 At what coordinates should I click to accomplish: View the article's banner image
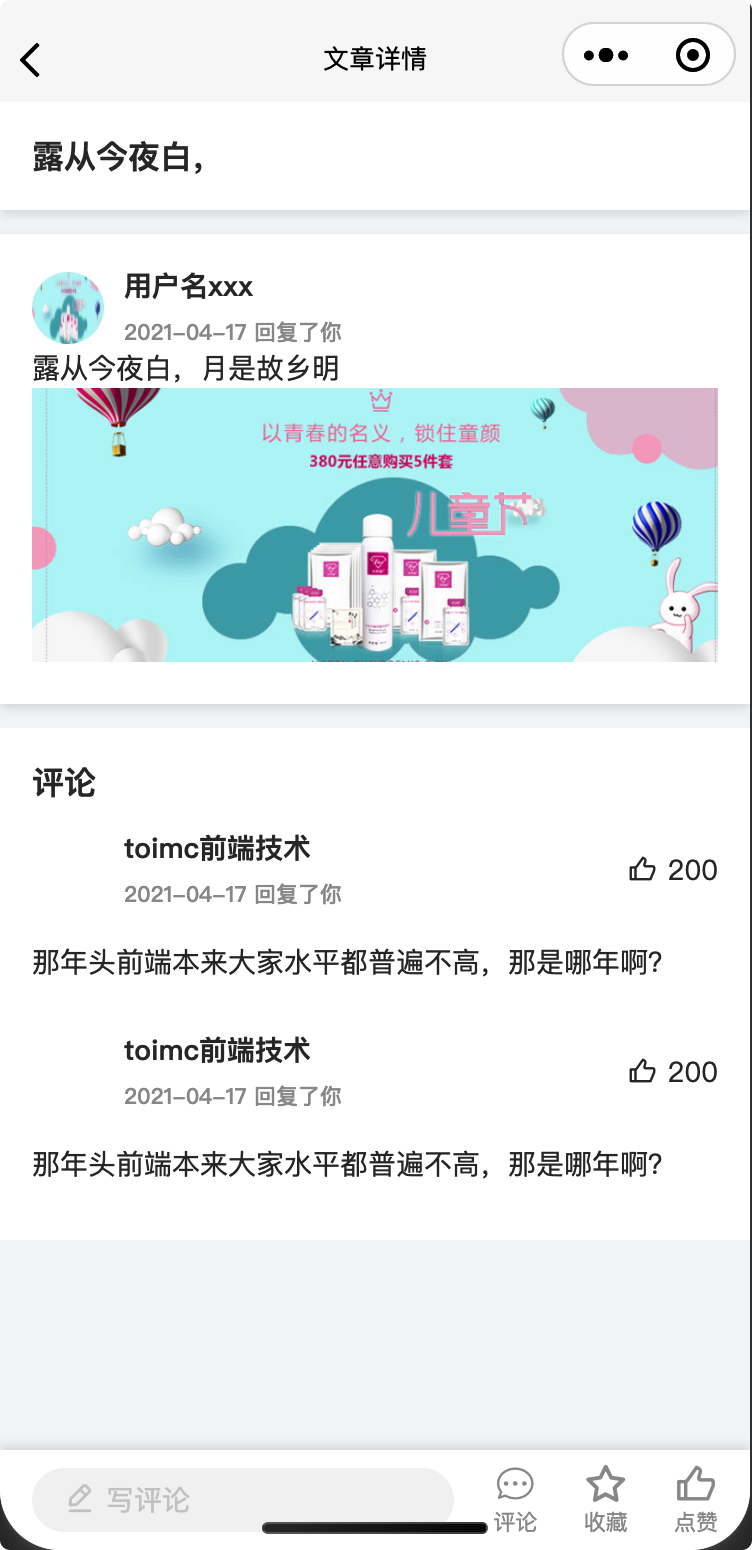375,524
